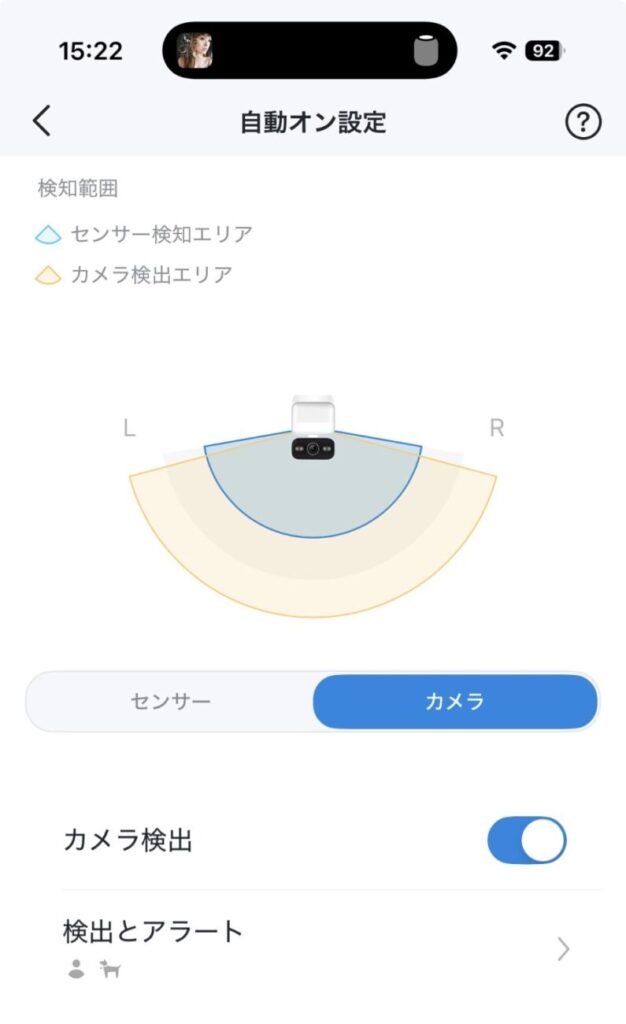626x1024 pixels.
Task: Open the help question mark icon
Action: (x=583, y=122)
